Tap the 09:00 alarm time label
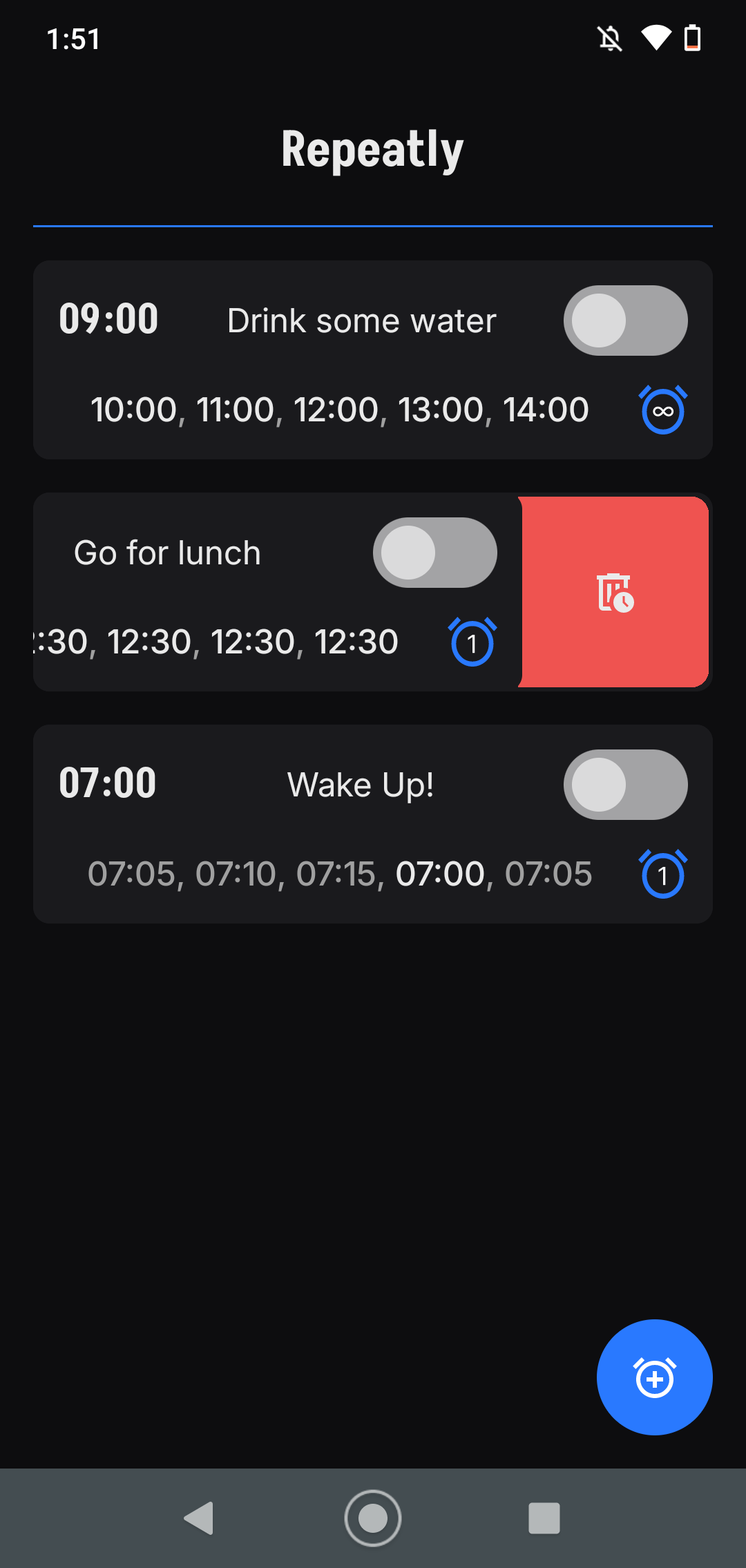Viewport: 746px width, 1568px height. click(x=108, y=318)
